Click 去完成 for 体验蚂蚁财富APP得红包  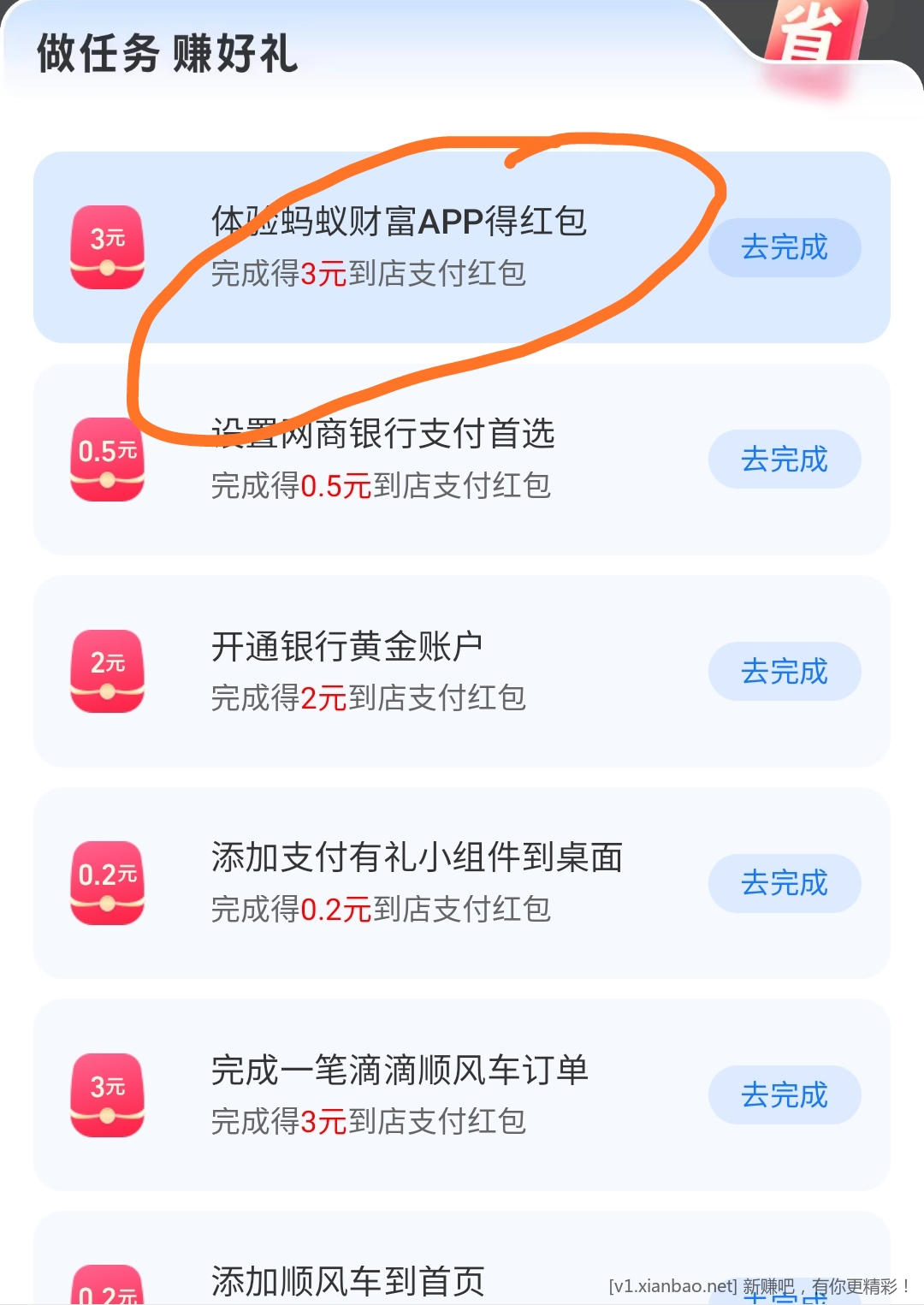click(x=784, y=248)
